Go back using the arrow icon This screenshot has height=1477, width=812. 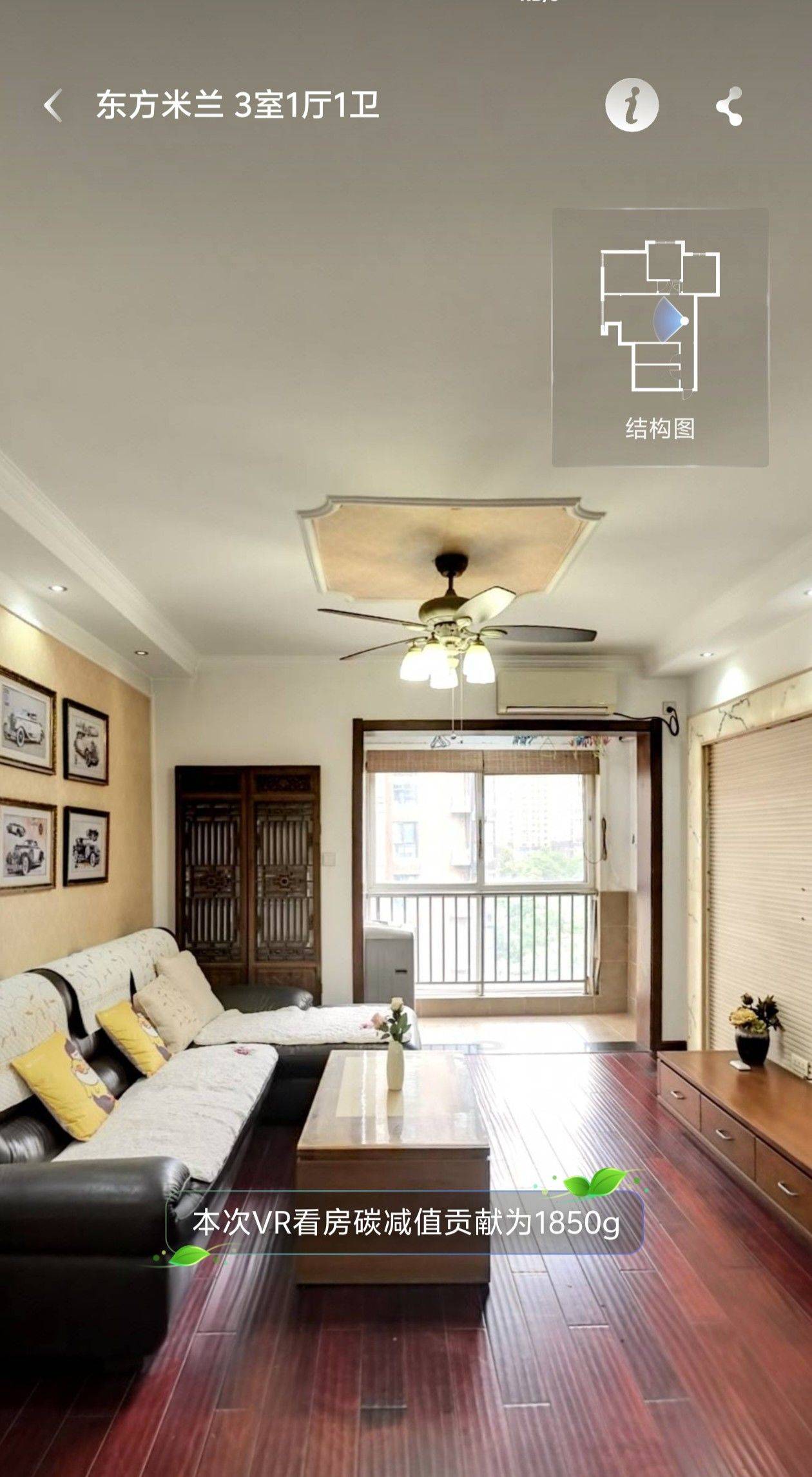[x=53, y=106]
